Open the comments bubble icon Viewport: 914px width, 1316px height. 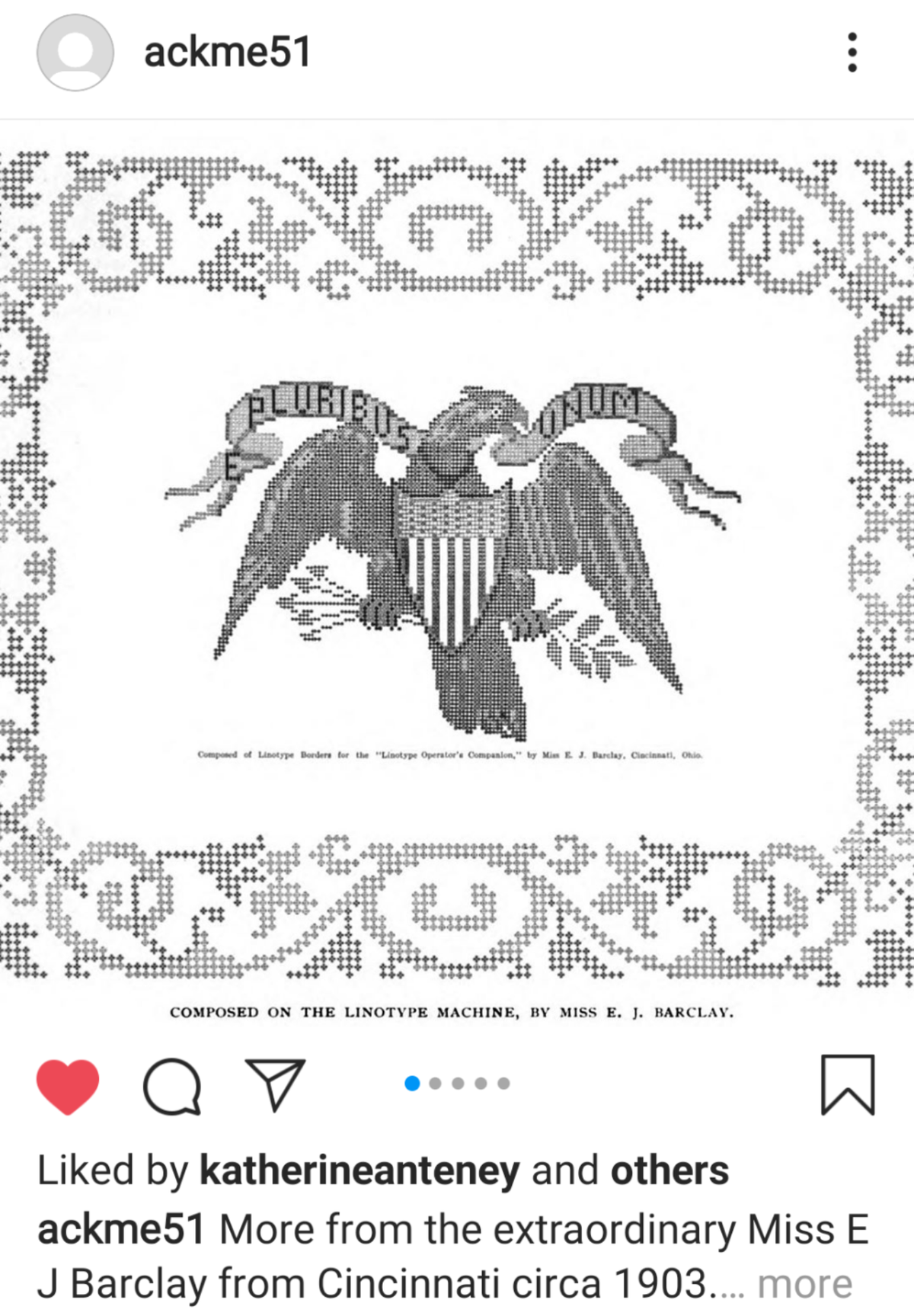172,1085
